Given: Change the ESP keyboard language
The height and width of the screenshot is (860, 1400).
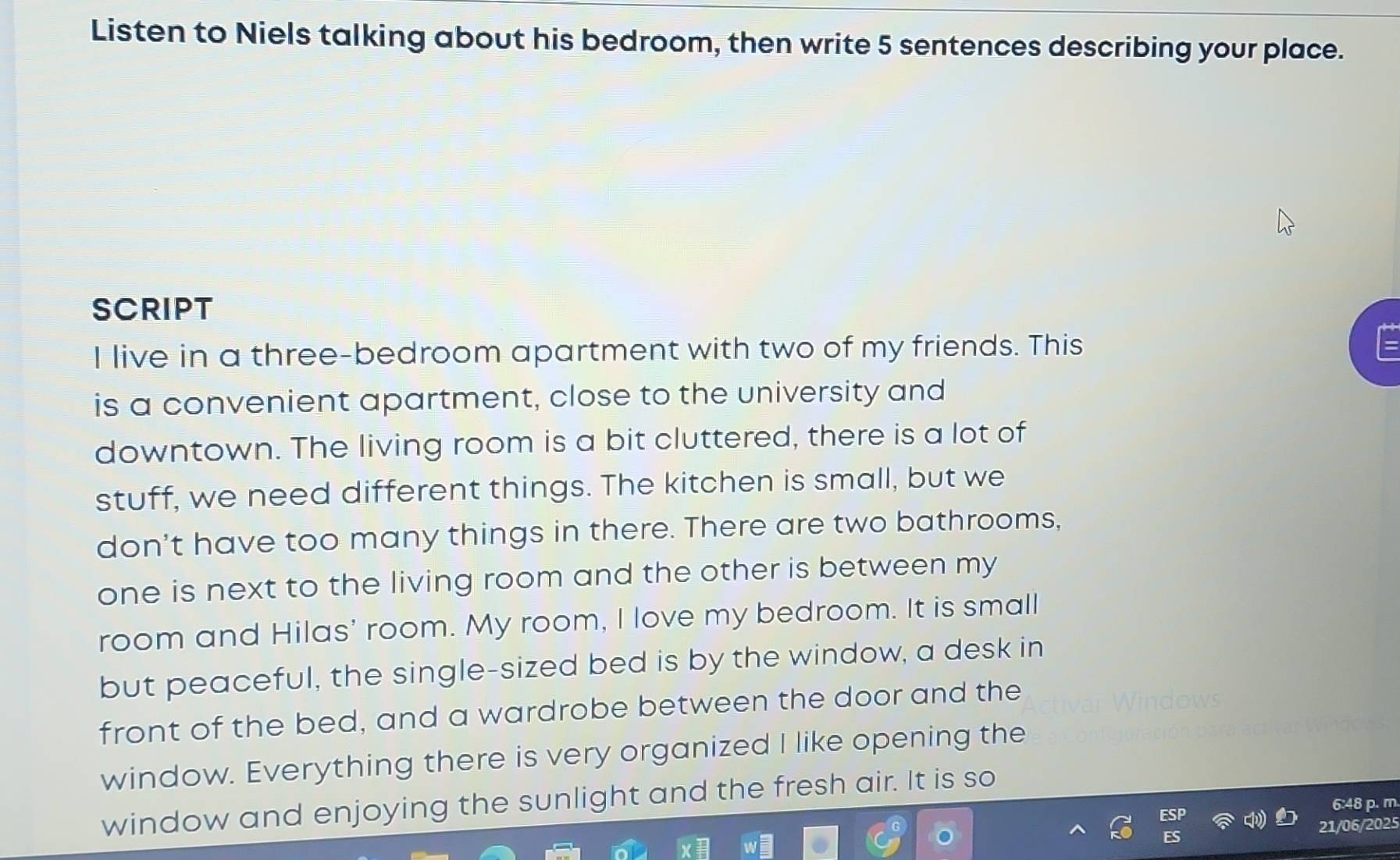Looking at the screenshot, I should tap(1171, 826).
